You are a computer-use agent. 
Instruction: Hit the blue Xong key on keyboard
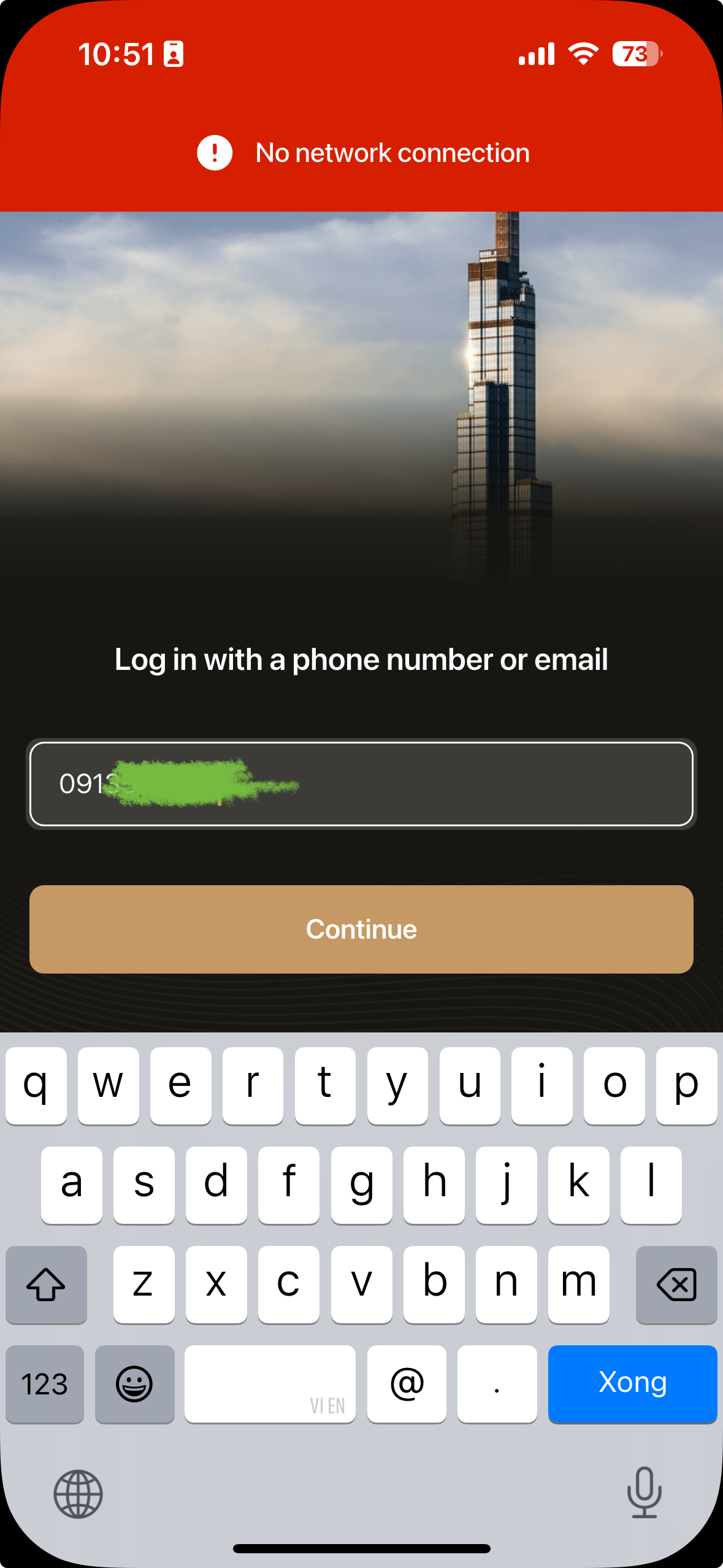632,1383
